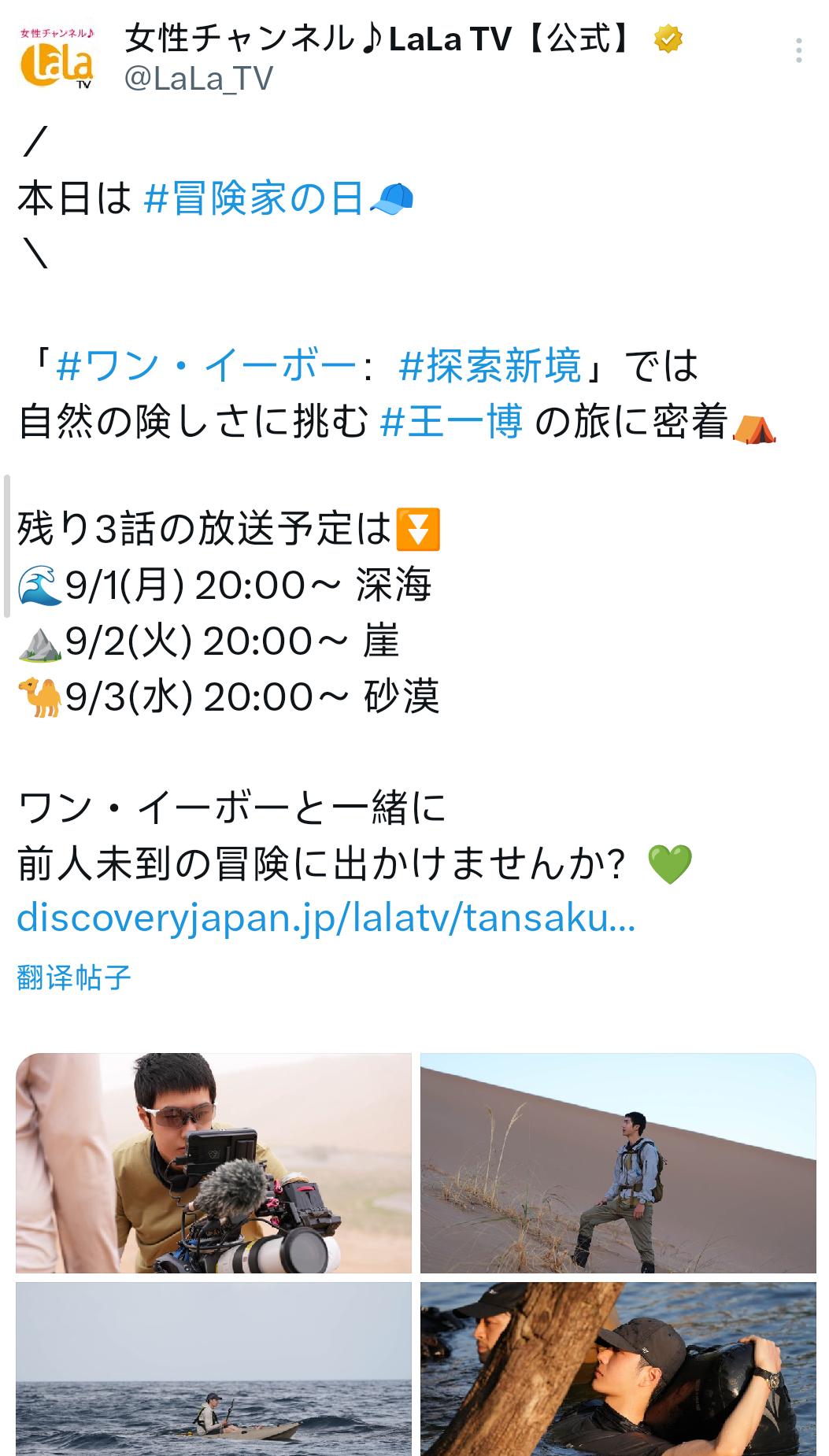The height and width of the screenshot is (1456, 829).
Task: Open the photo of the man in water
Action: (x=618, y=1369)
